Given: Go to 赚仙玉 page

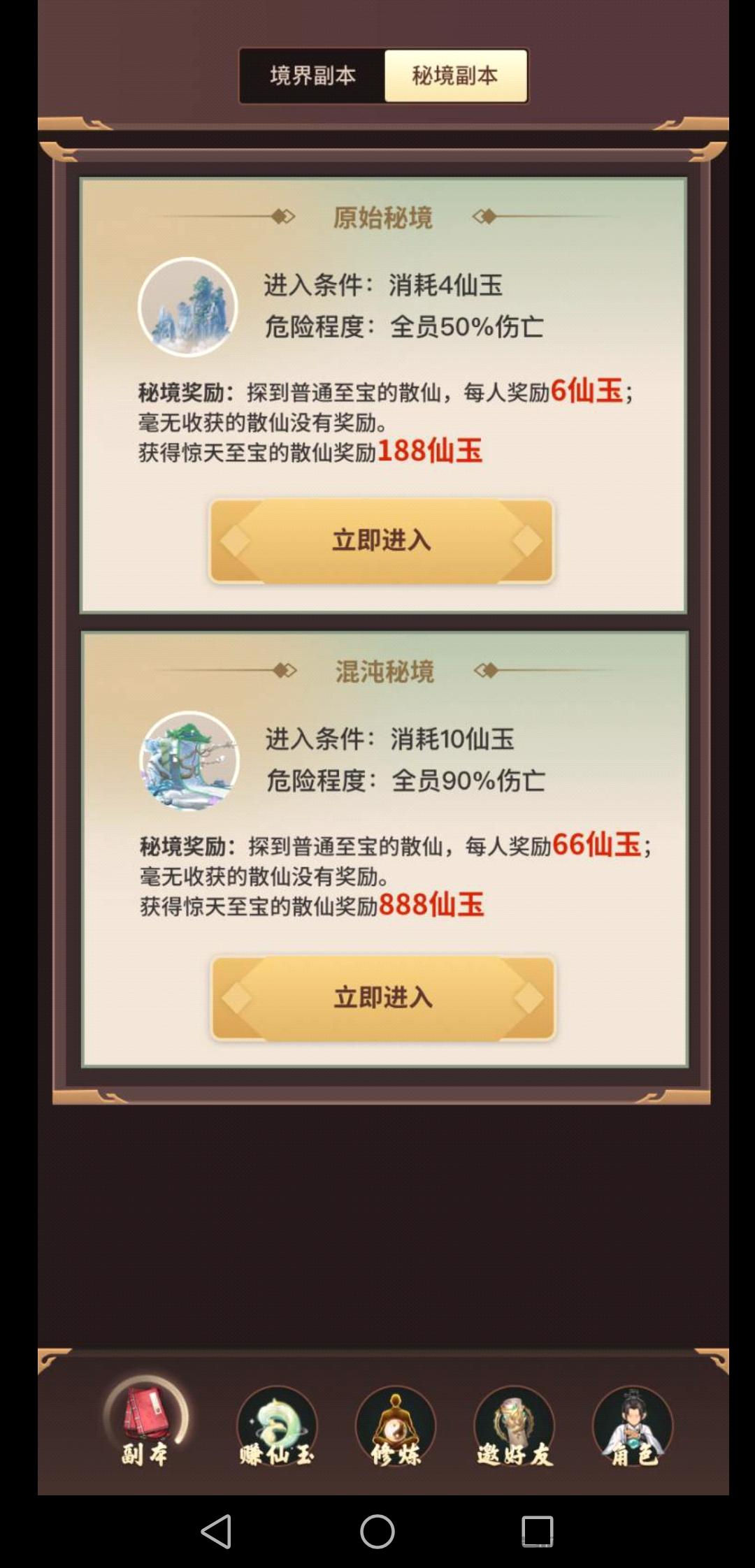Looking at the screenshot, I should tap(277, 1427).
